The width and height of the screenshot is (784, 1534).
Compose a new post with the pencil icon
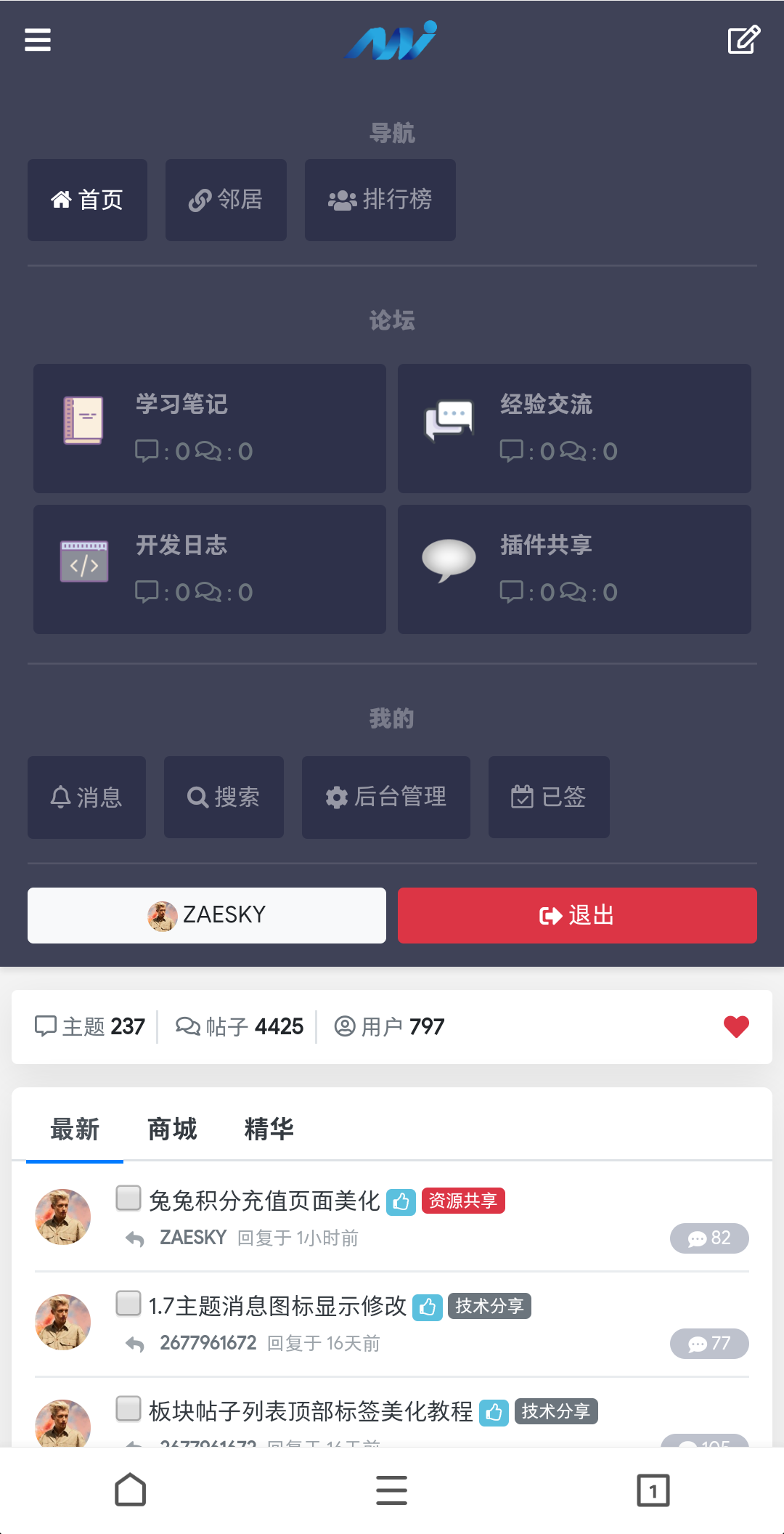743,40
